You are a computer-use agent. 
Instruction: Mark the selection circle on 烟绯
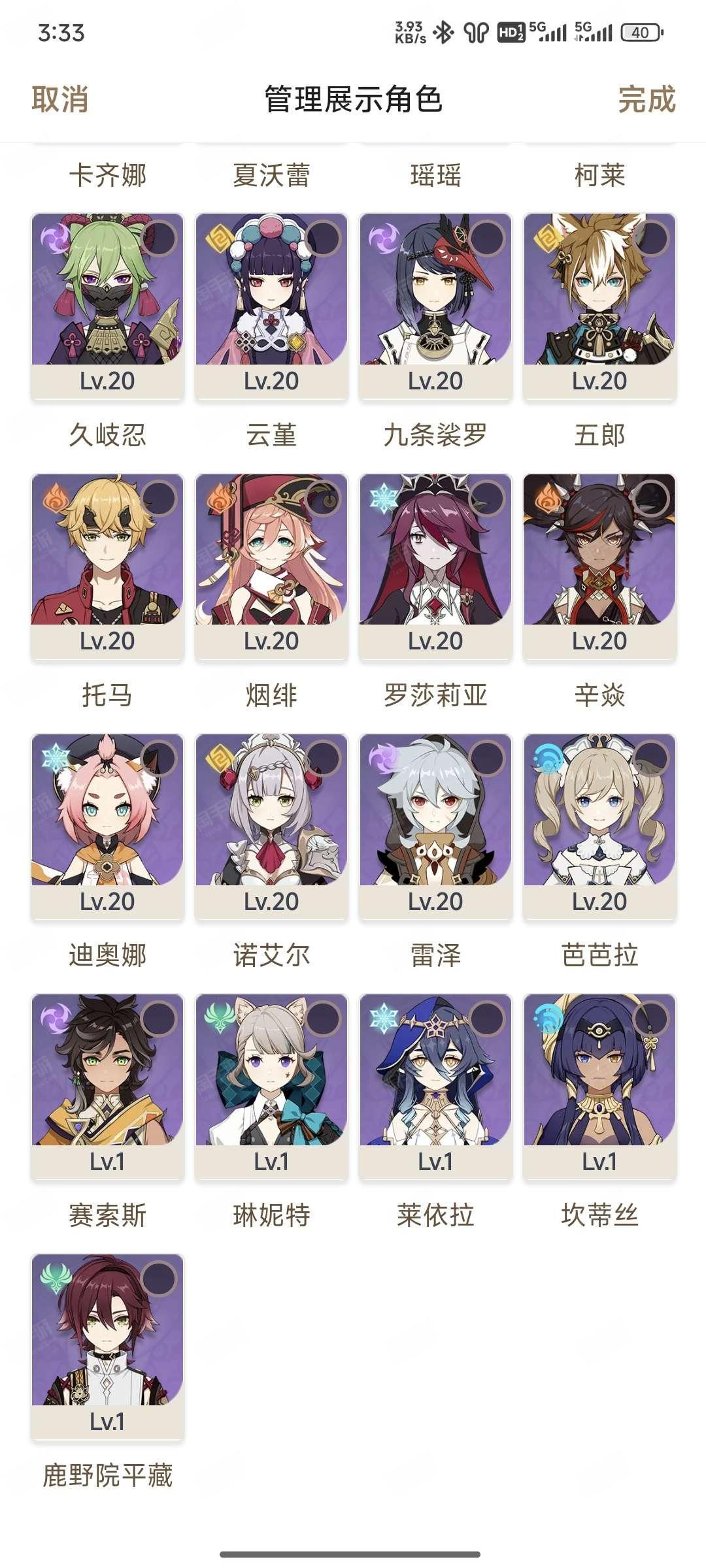click(x=322, y=499)
